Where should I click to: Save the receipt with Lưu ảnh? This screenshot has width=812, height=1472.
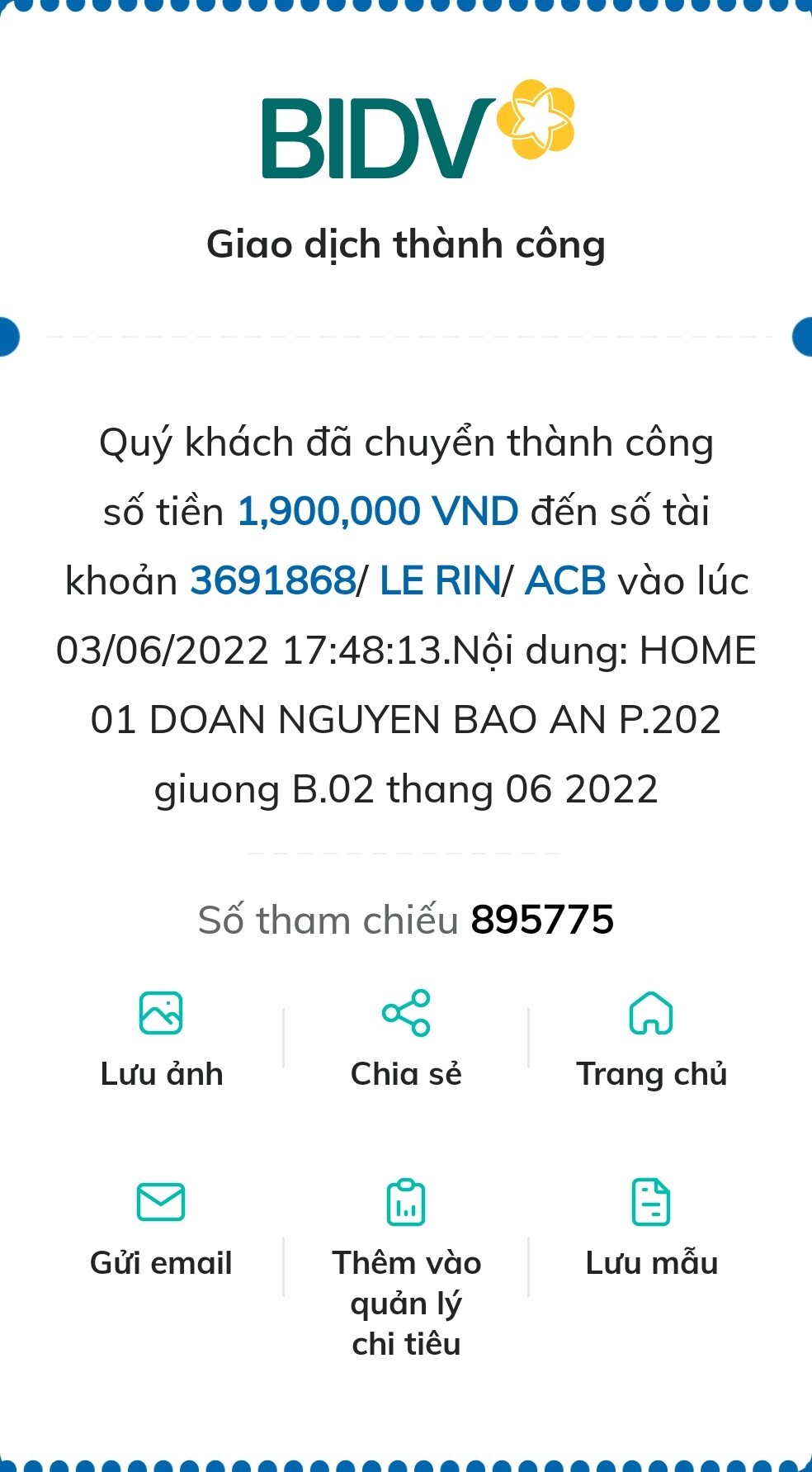click(161, 1039)
